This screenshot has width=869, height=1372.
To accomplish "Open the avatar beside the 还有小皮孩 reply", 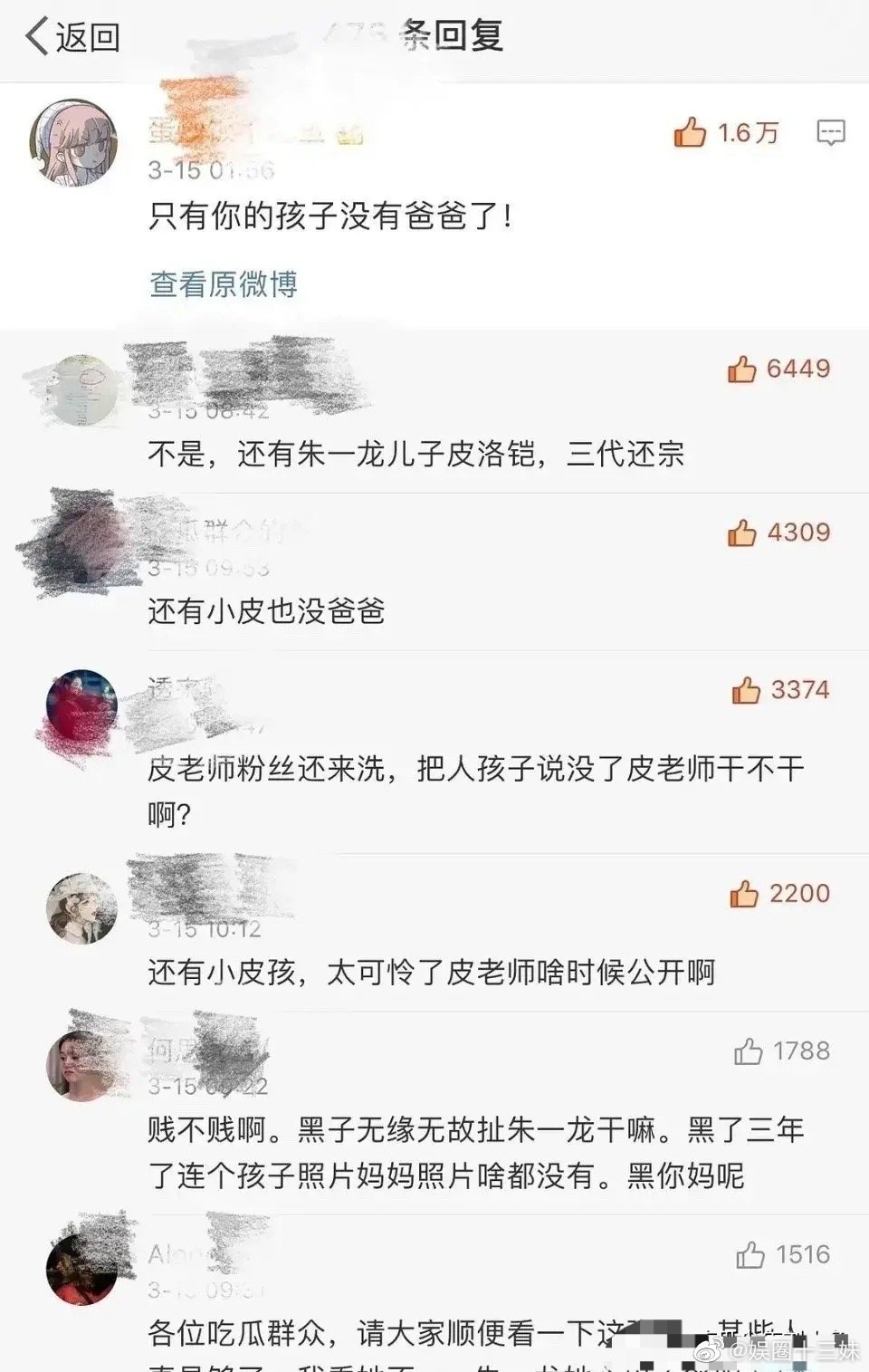I will point(81,908).
